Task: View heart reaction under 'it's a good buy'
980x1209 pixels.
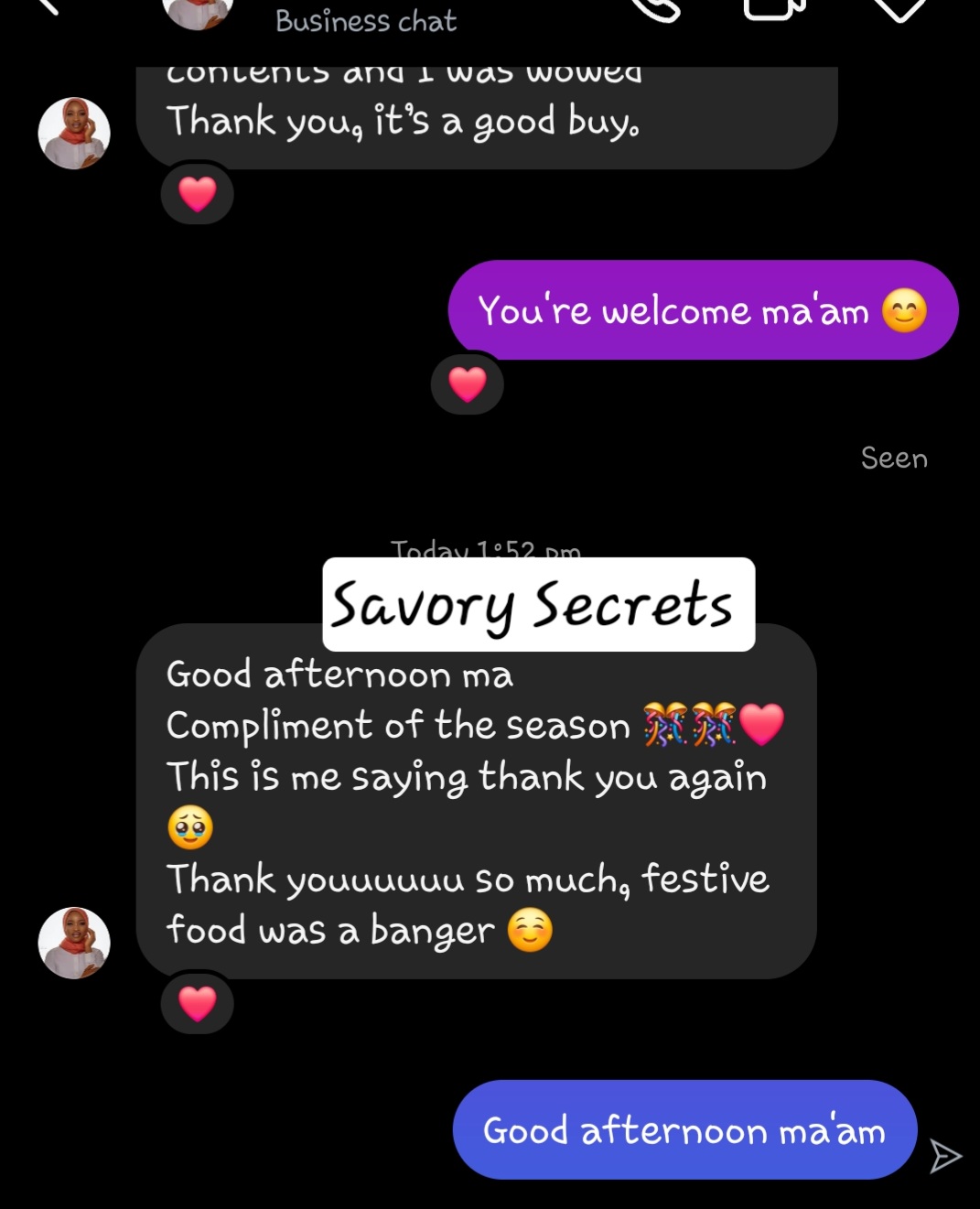Action: point(197,194)
